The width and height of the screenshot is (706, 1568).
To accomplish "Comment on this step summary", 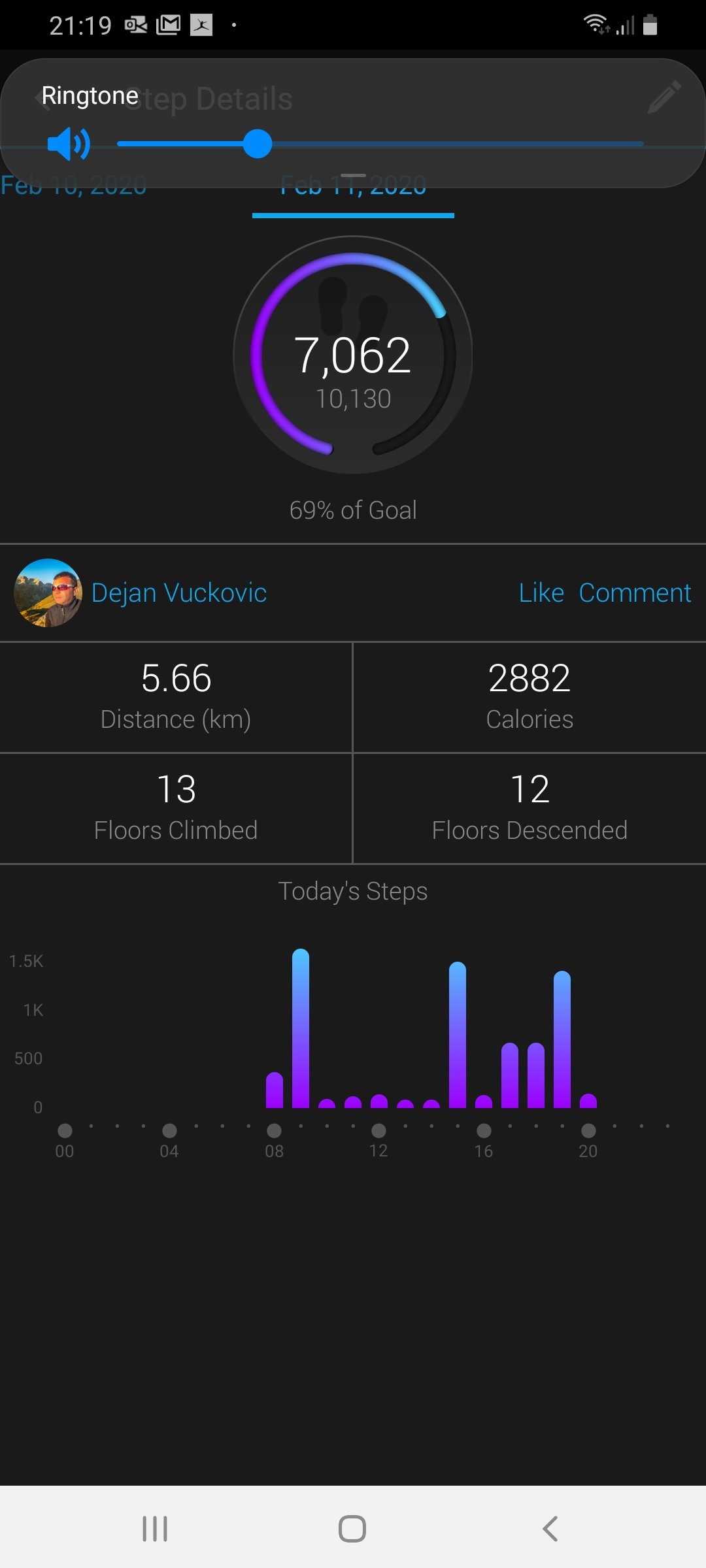I will click(x=635, y=593).
